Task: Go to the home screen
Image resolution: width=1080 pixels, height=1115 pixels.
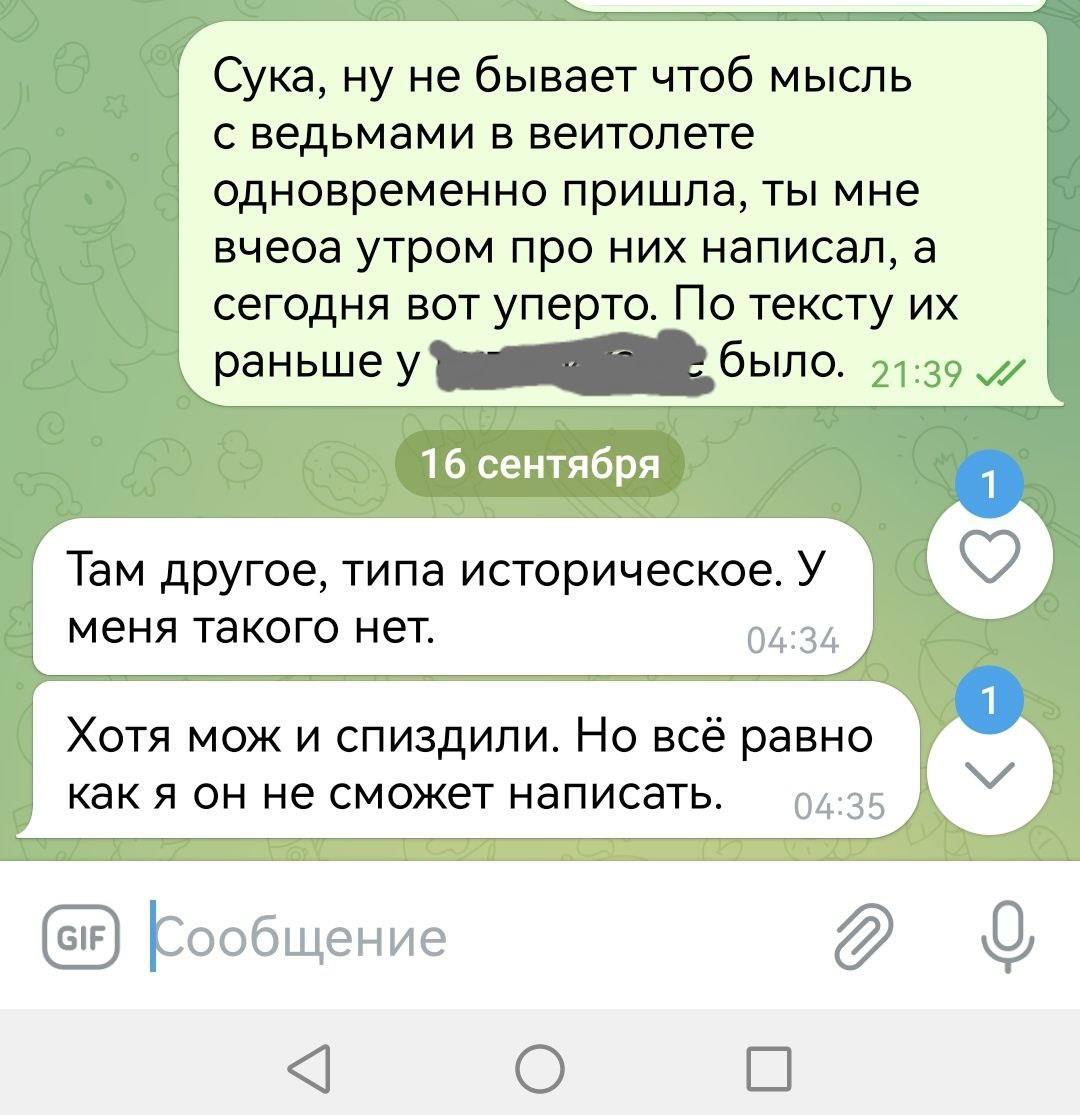Action: tap(540, 1068)
